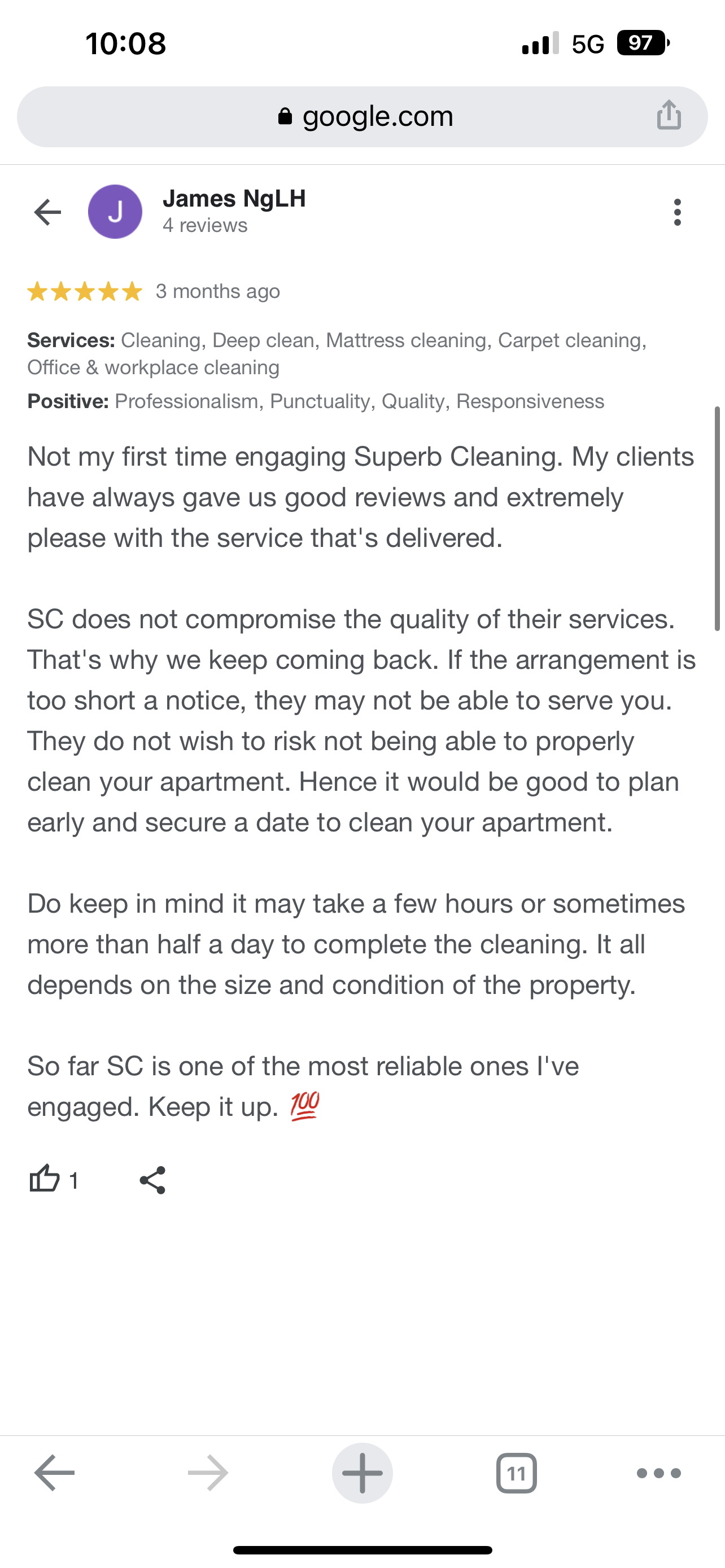Viewport: 725px width, 1568px height.
Task: Open the browser's more options menu
Action: (x=658, y=1473)
